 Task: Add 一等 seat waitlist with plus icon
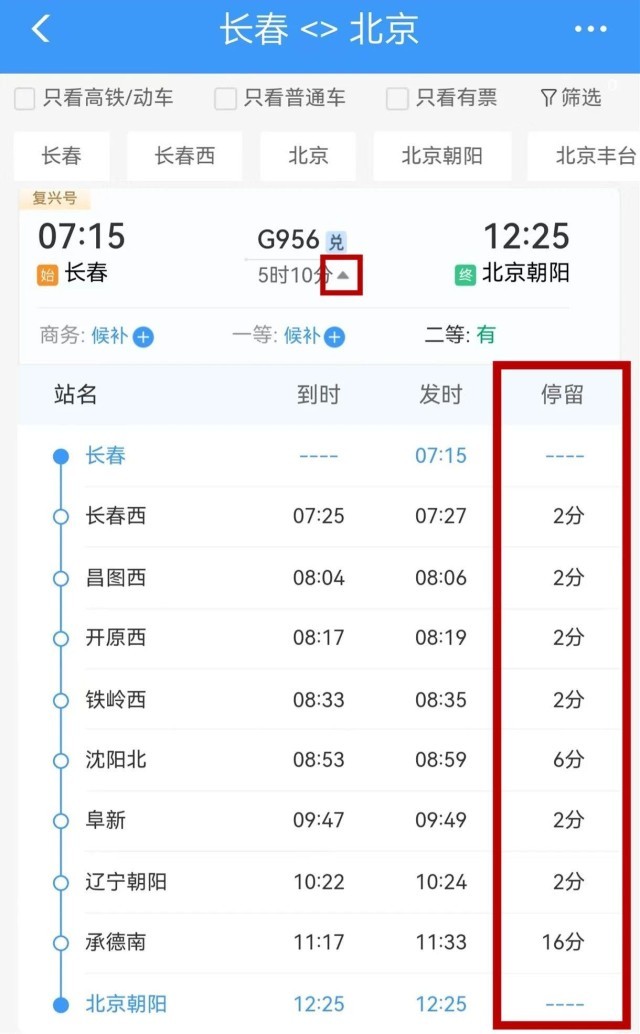tap(334, 337)
